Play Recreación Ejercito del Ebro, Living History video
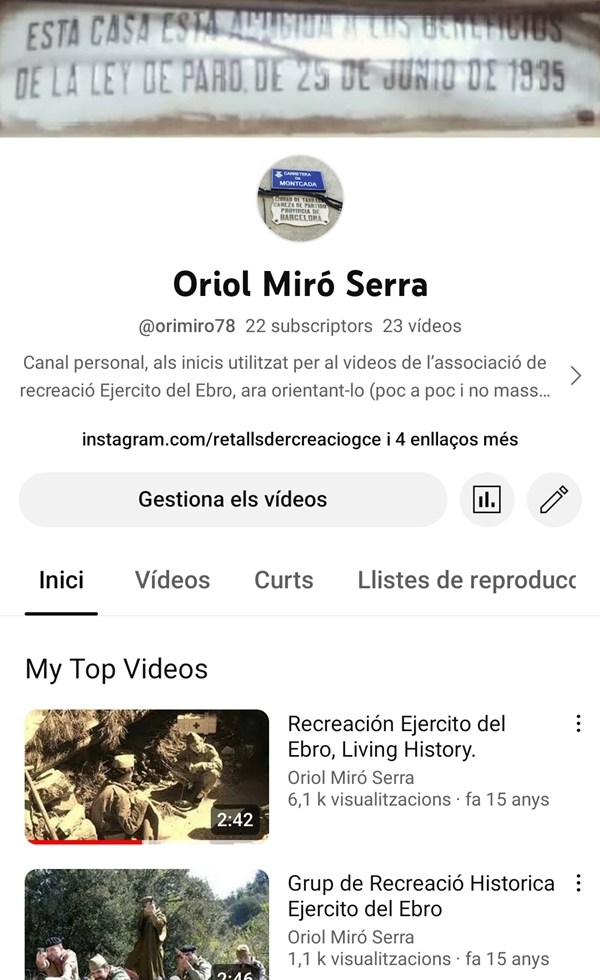 pyautogui.click(x=147, y=775)
